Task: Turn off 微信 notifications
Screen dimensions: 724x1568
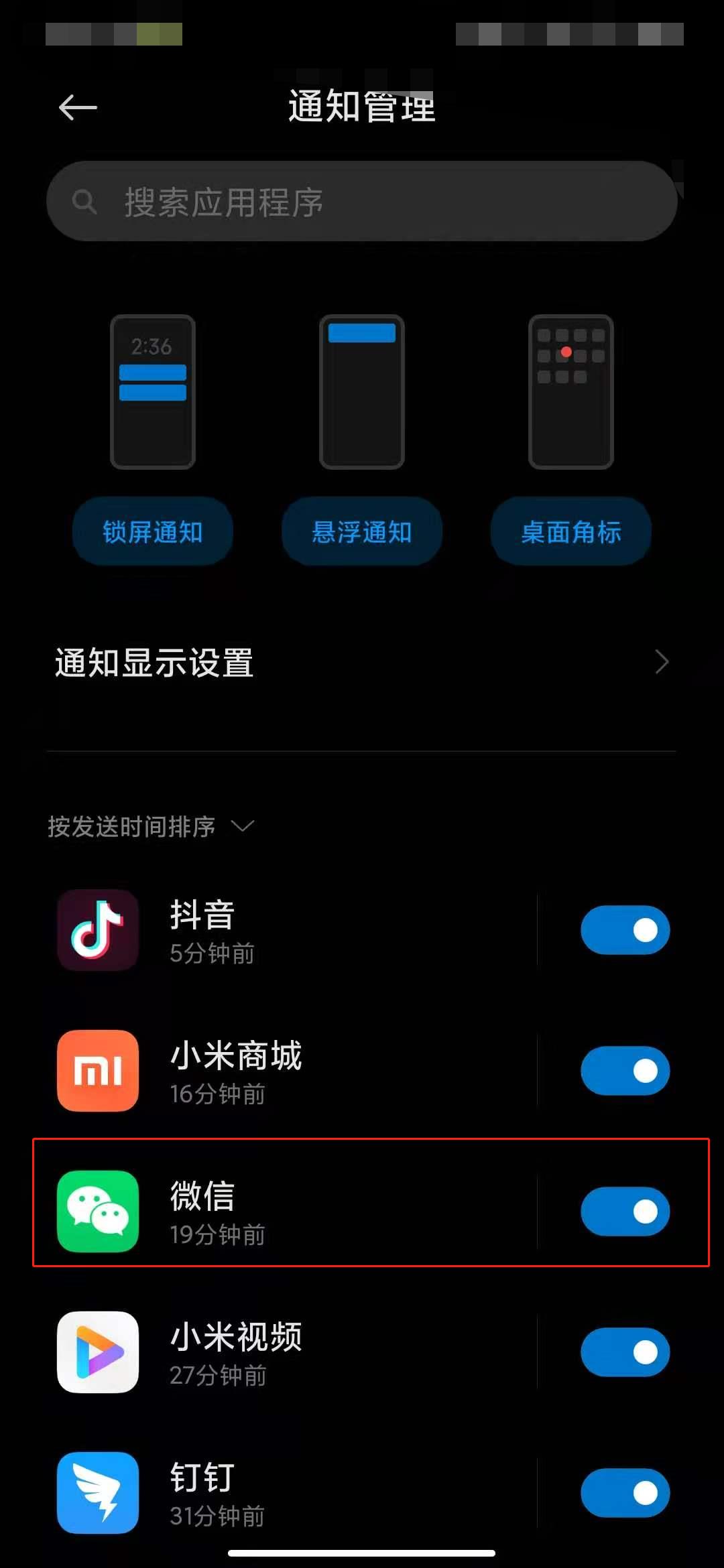Action: pos(626,1213)
